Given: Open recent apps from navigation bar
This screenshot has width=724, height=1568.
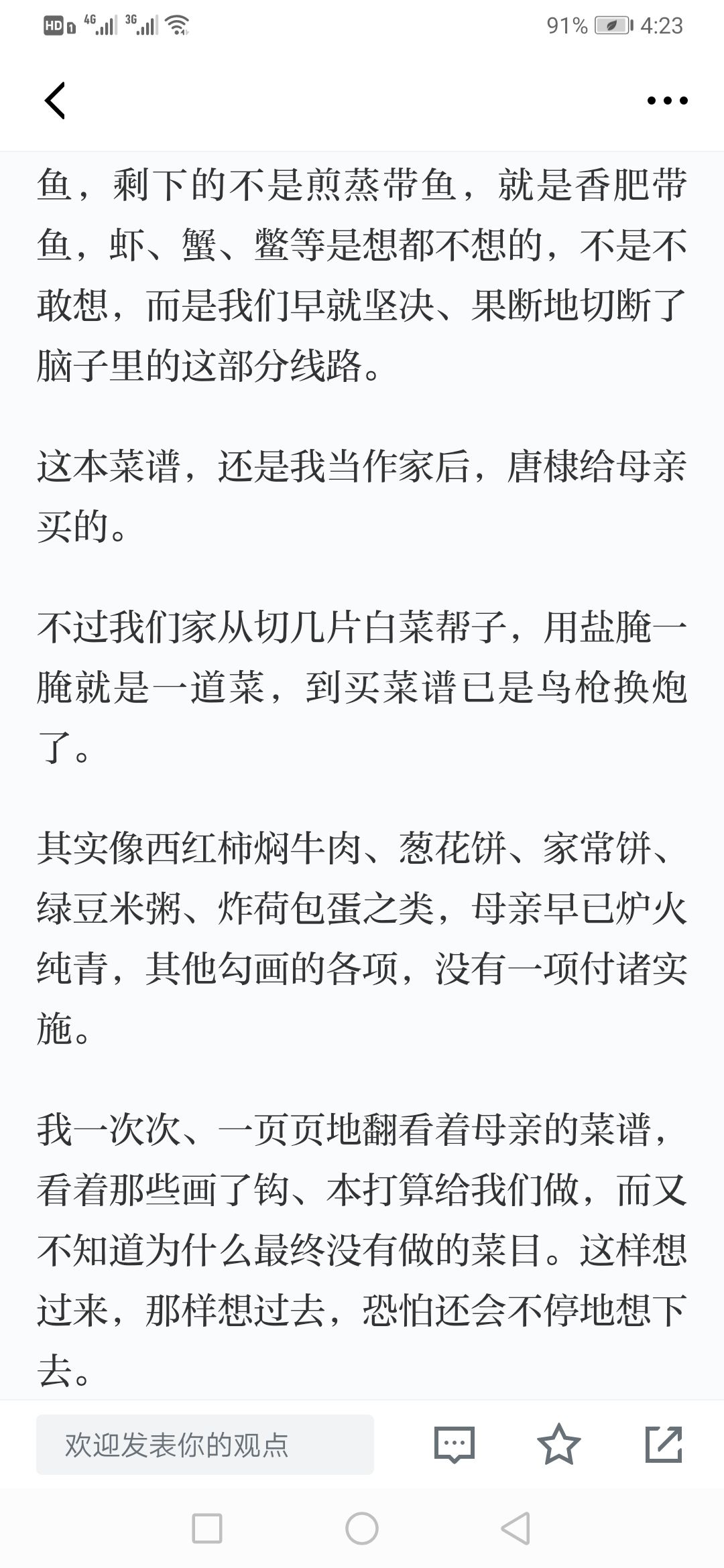Looking at the screenshot, I should click(x=207, y=1528).
